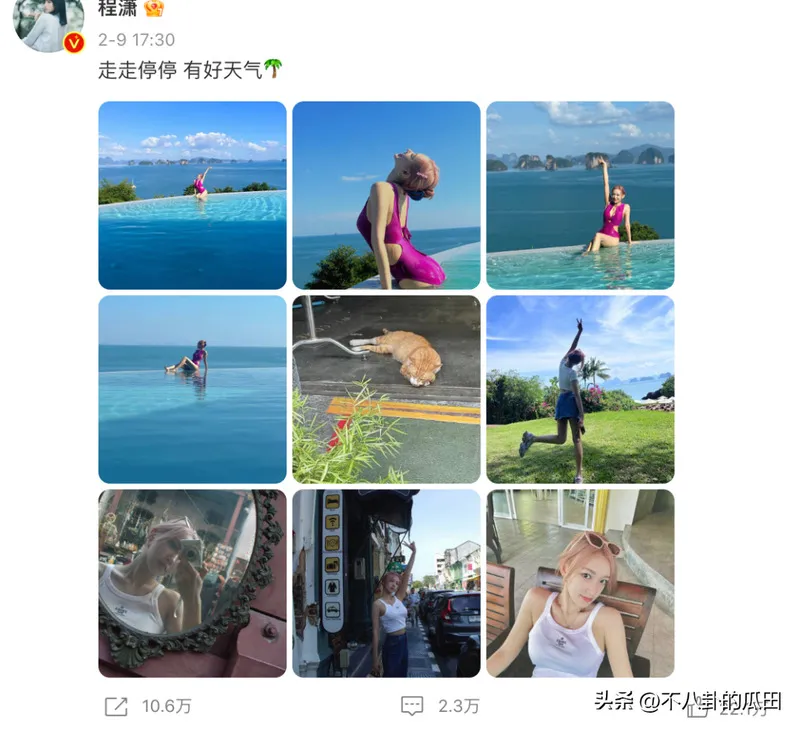Open the distant pool horizon photo

pos(192,389)
